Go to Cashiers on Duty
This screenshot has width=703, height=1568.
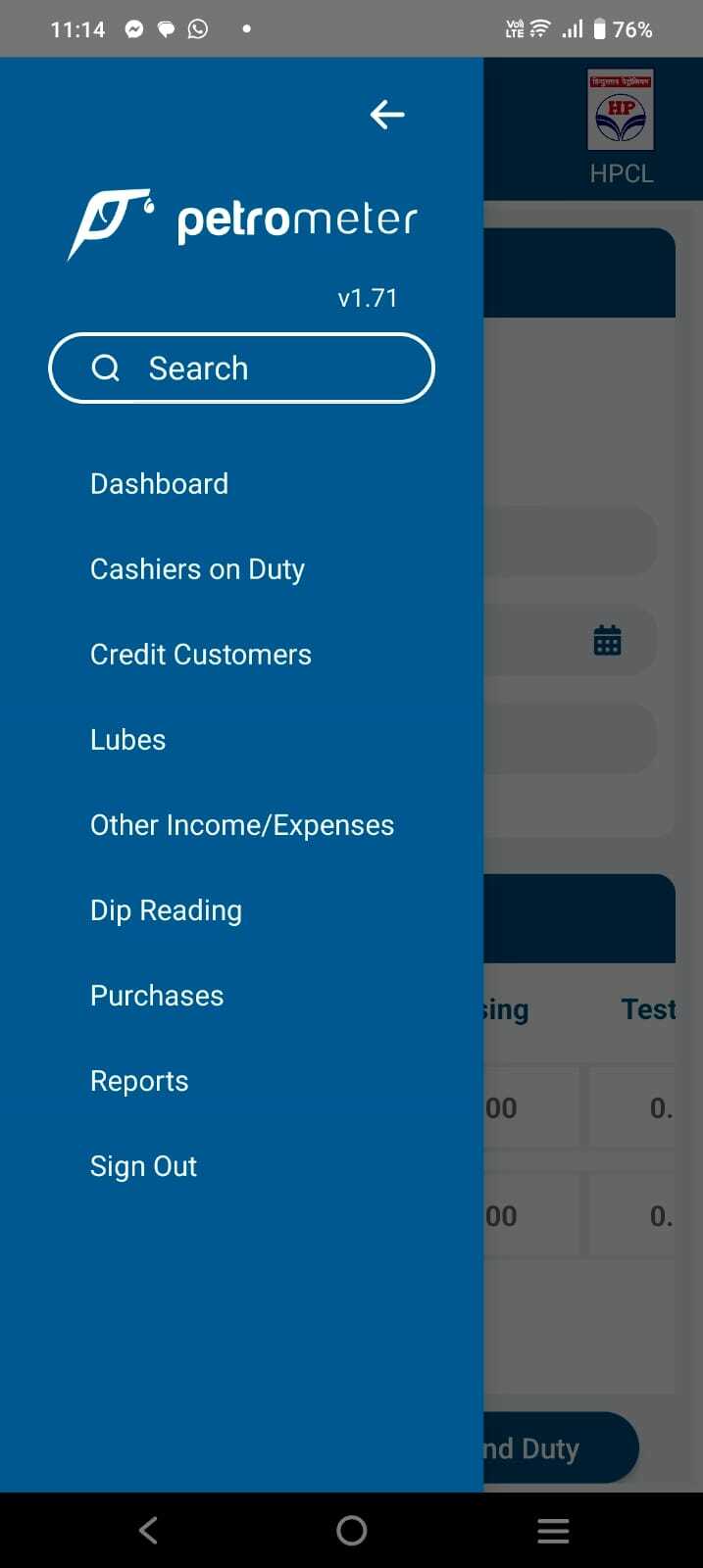[x=197, y=569]
